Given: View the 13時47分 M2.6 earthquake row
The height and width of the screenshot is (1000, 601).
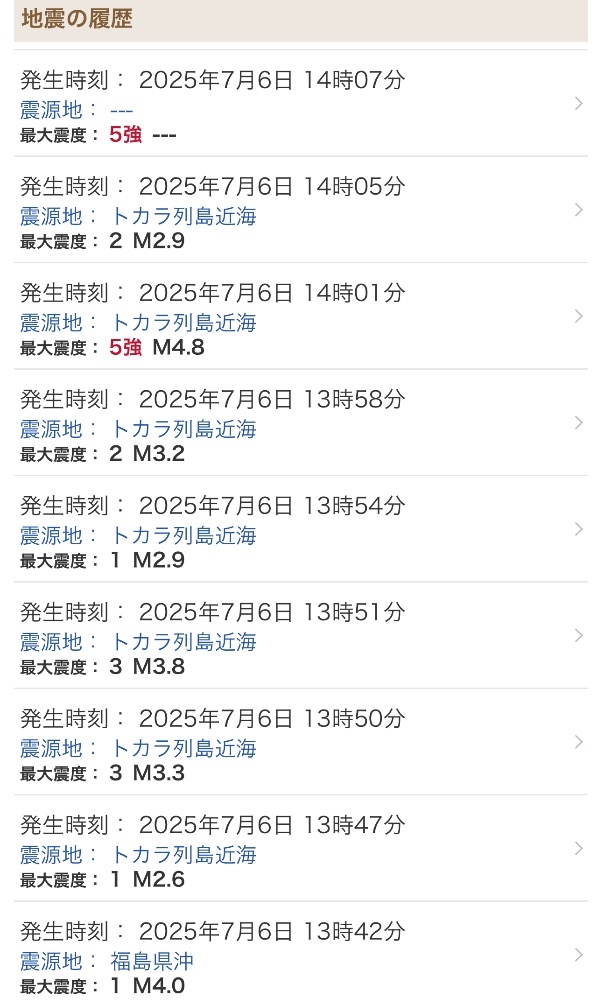Looking at the screenshot, I should [300, 850].
